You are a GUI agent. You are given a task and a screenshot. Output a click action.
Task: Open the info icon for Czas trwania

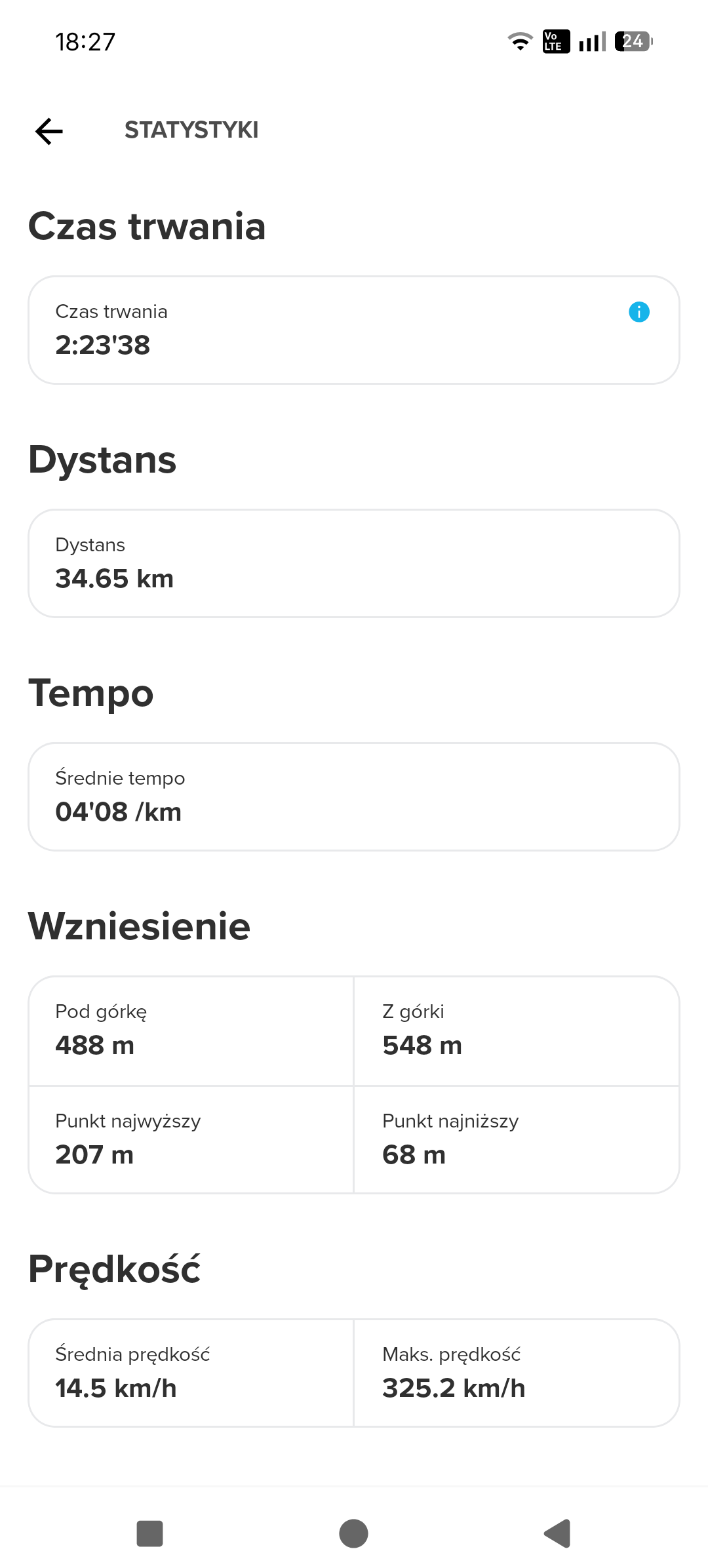[x=639, y=312]
